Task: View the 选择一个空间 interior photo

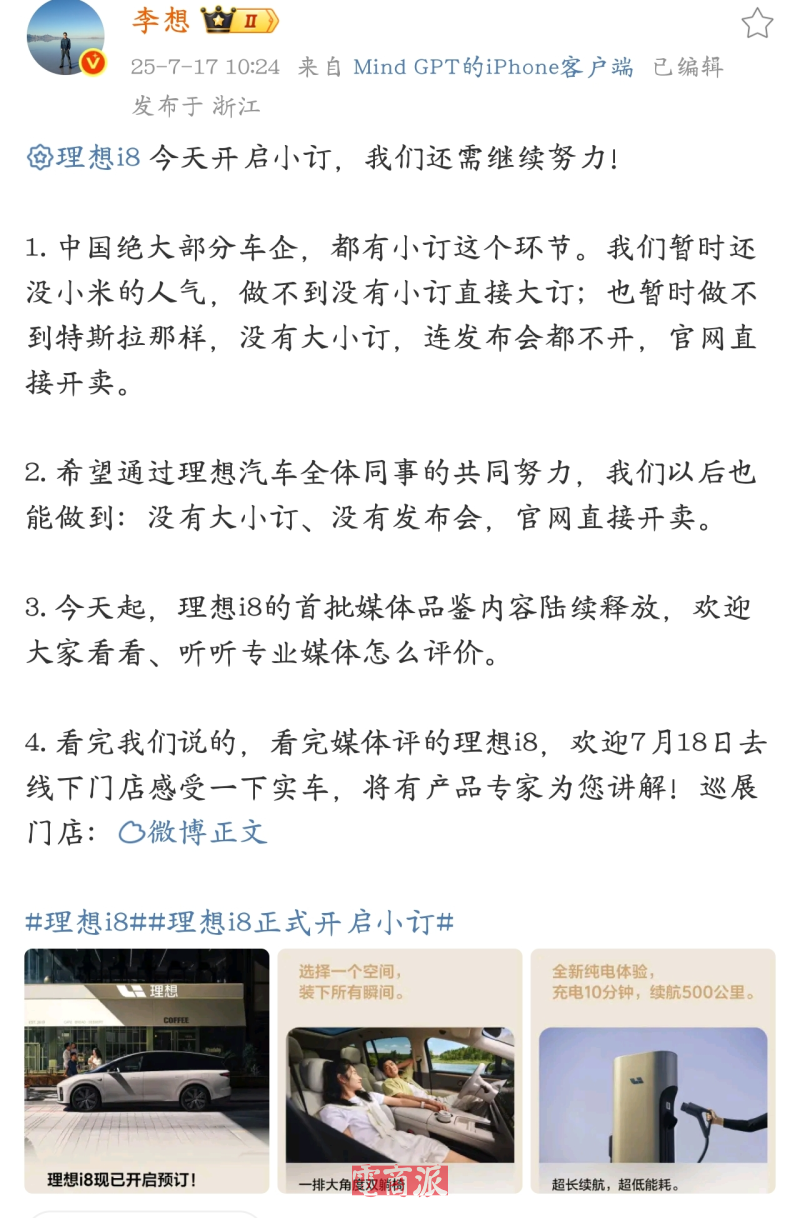Action: point(400,1070)
